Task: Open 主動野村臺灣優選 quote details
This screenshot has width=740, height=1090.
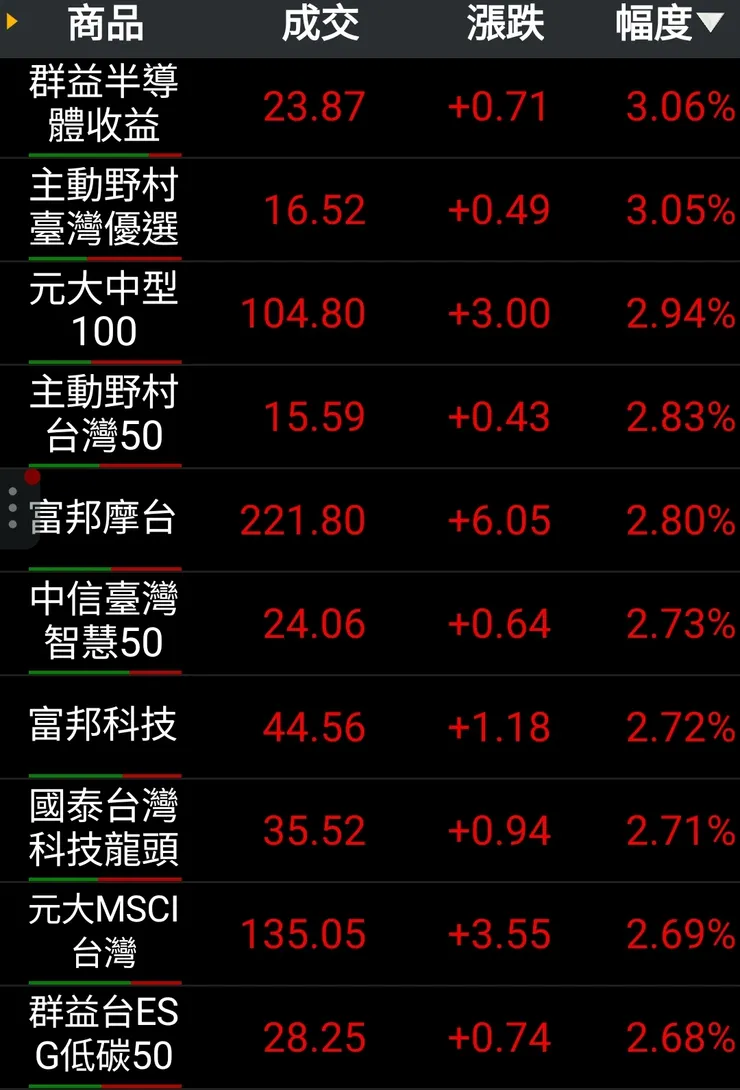Action: pos(104,209)
